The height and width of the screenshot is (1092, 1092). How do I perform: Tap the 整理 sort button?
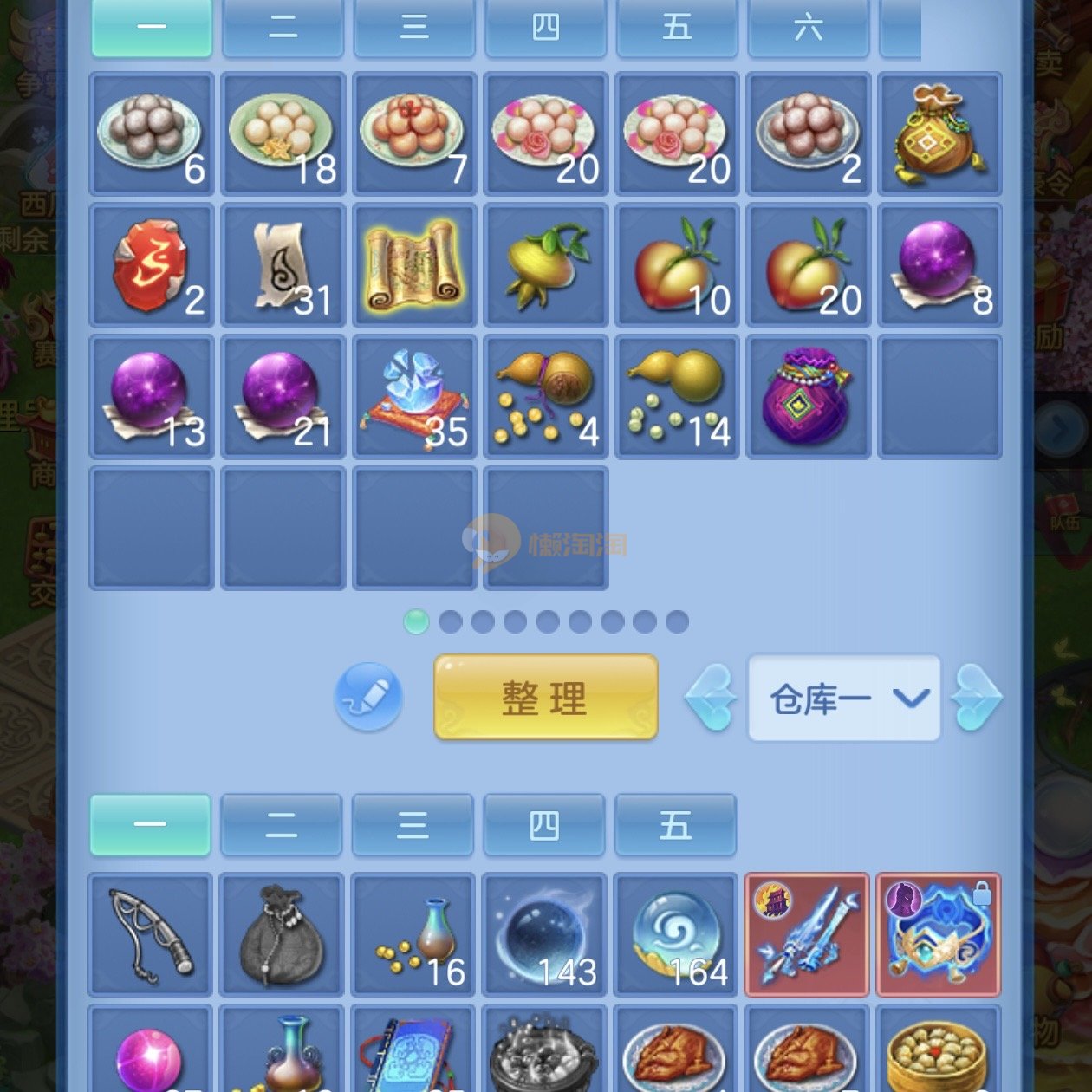point(545,698)
